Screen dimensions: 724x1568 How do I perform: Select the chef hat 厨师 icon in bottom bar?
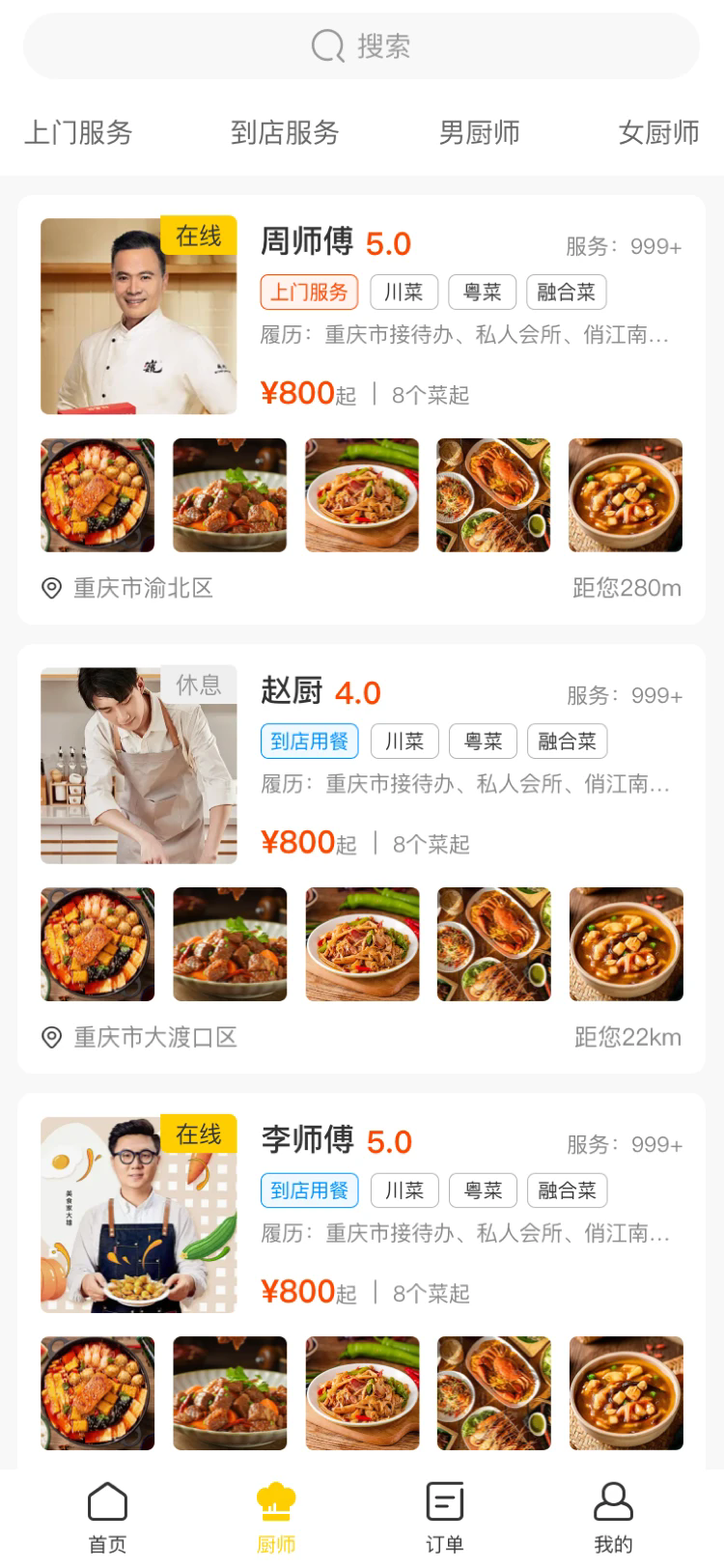click(276, 1499)
